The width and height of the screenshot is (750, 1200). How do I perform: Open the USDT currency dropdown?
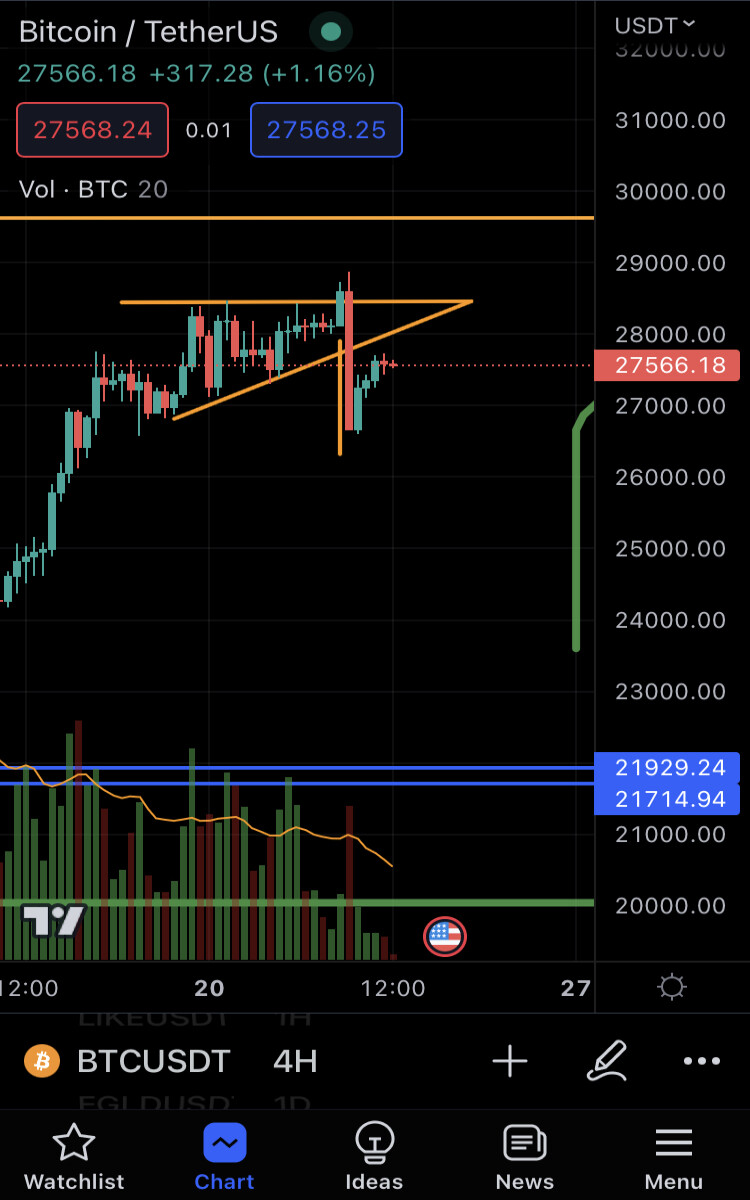click(x=656, y=25)
